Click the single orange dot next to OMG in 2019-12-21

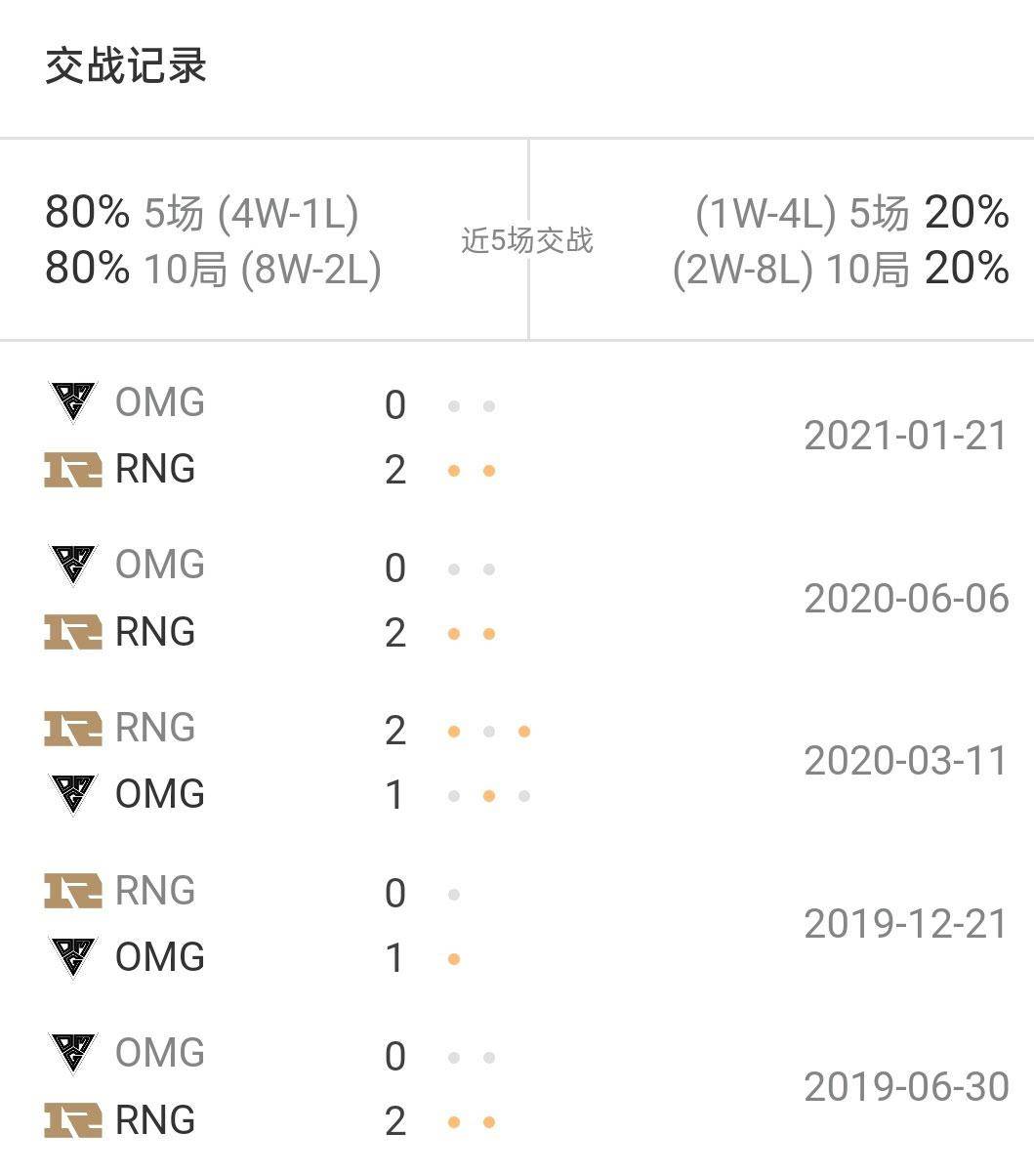click(x=453, y=958)
